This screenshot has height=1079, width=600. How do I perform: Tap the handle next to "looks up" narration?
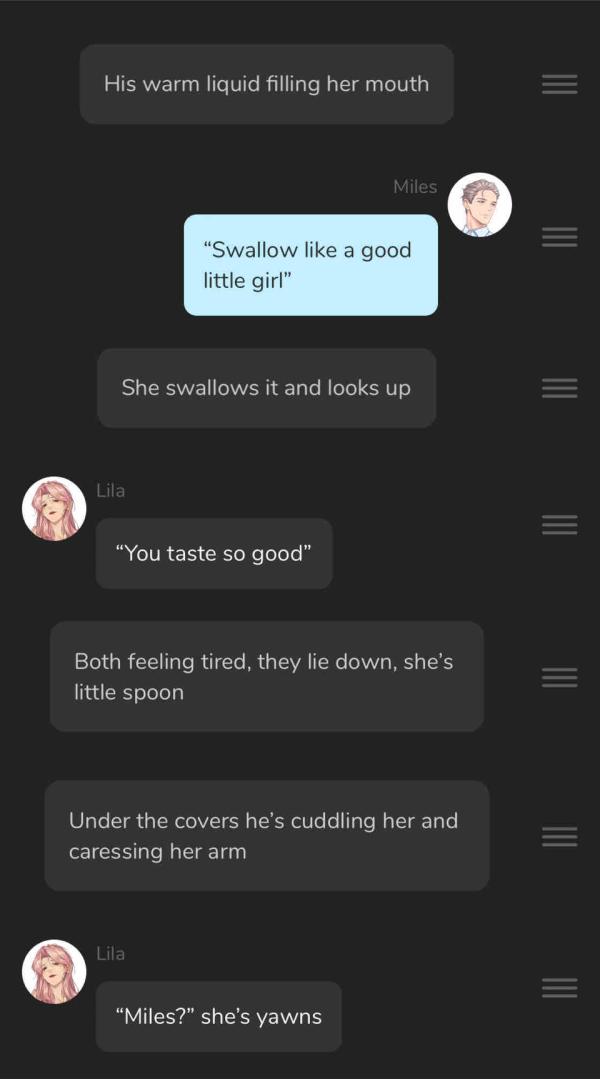(x=559, y=388)
